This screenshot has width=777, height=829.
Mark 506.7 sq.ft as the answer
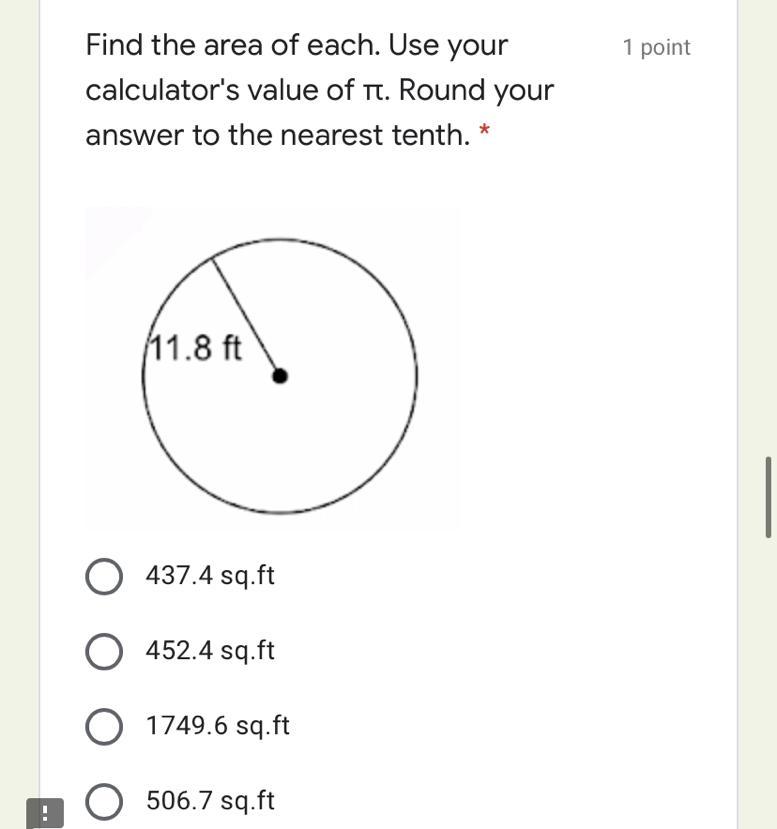coord(105,801)
